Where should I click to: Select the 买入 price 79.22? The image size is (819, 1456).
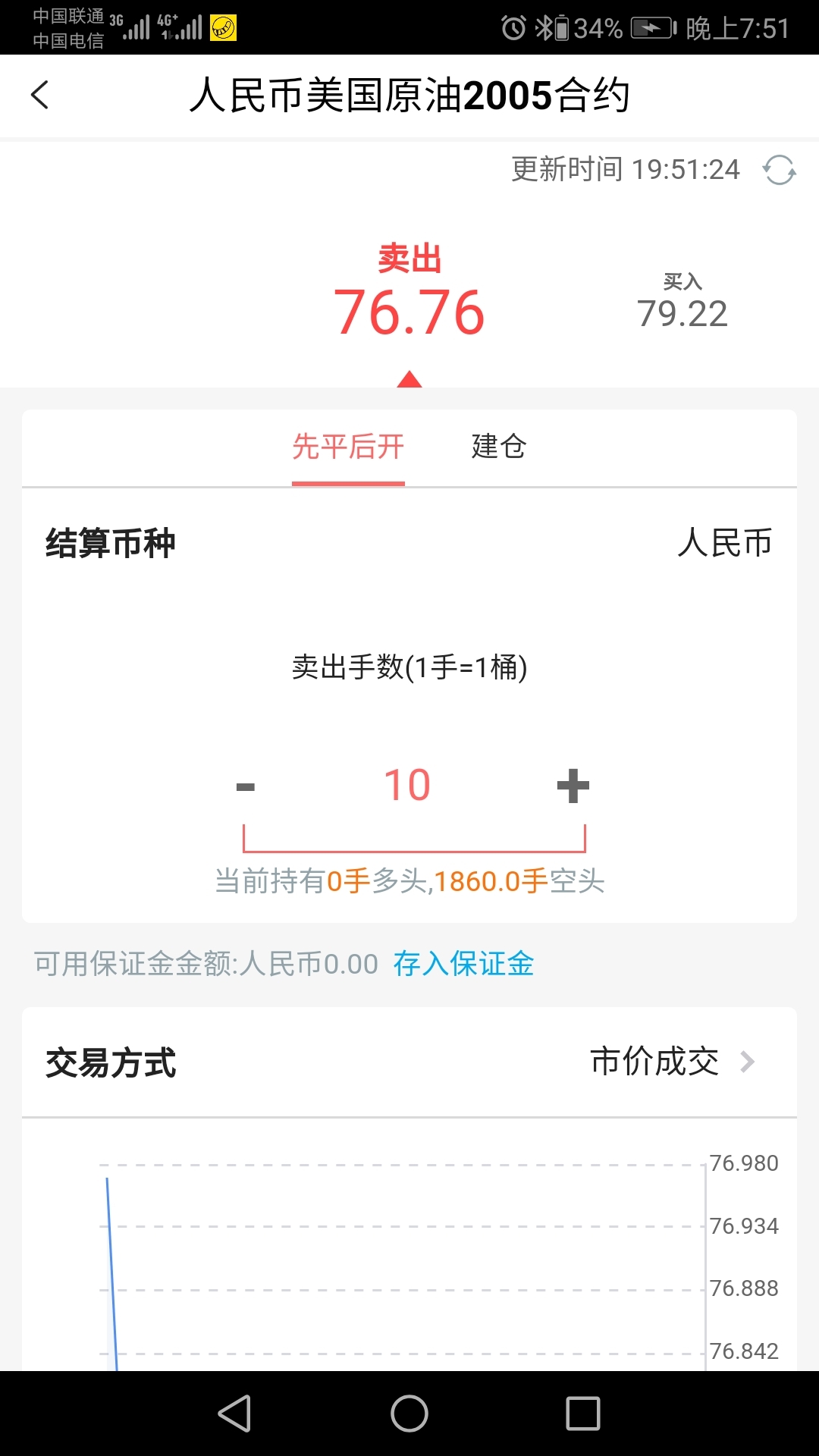point(682,303)
